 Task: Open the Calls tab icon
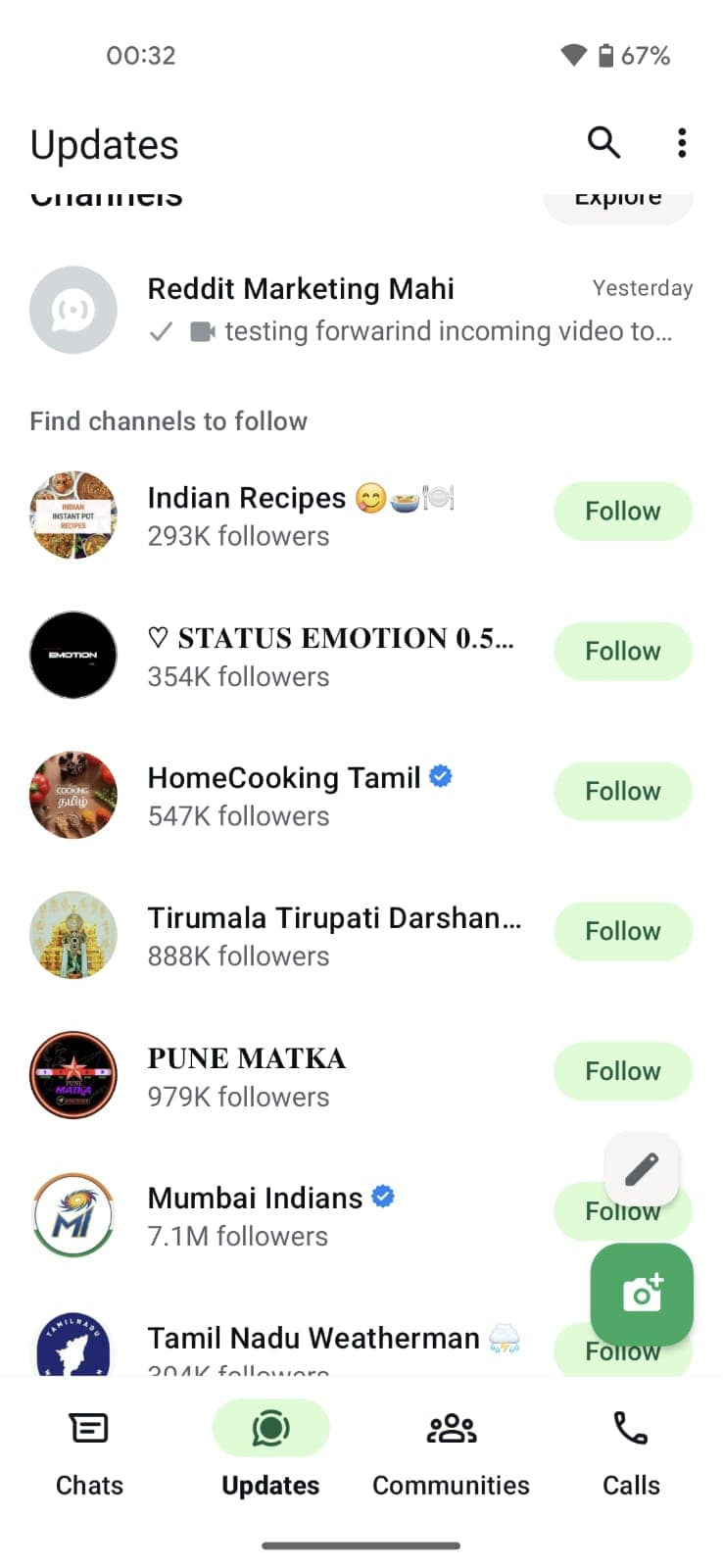pyautogui.click(x=631, y=1429)
